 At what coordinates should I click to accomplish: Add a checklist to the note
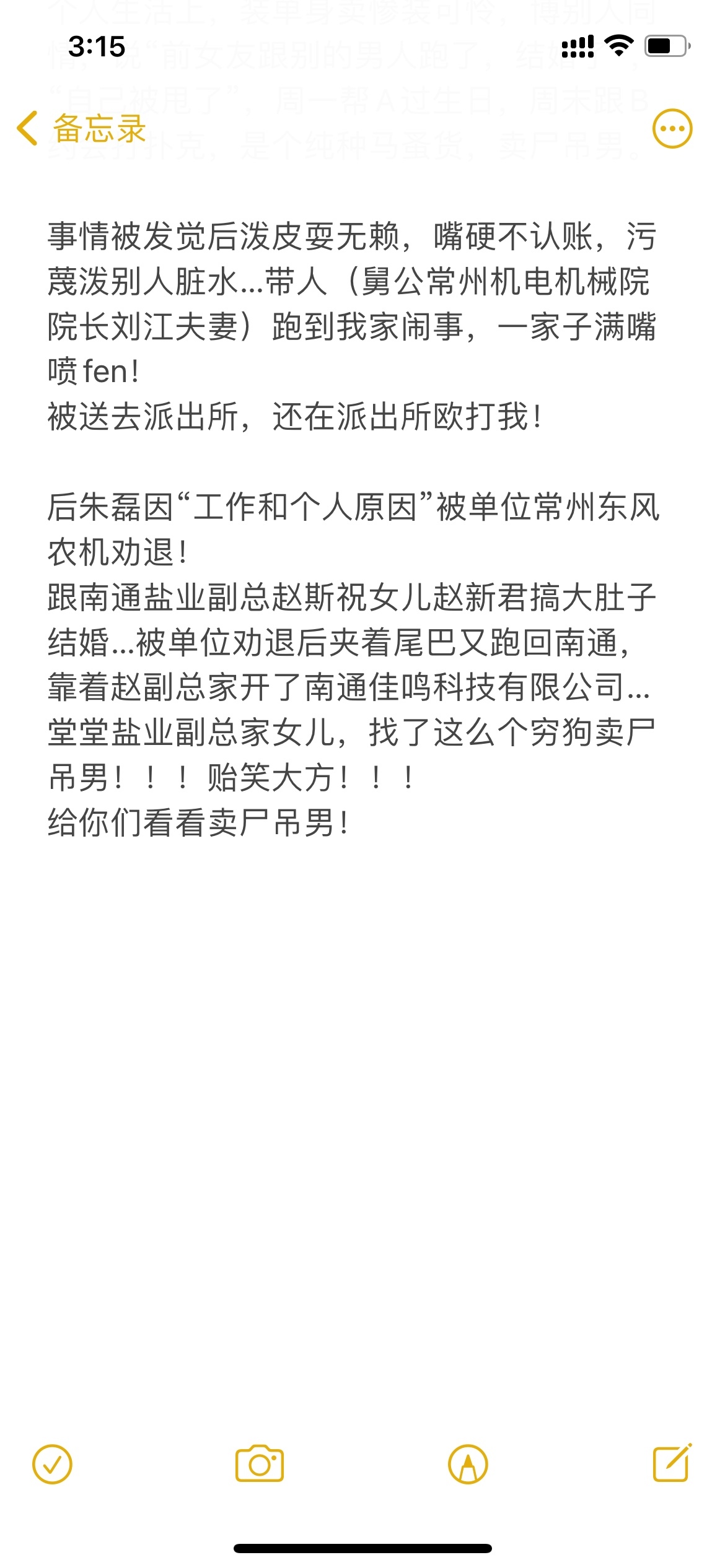(52, 1465)
